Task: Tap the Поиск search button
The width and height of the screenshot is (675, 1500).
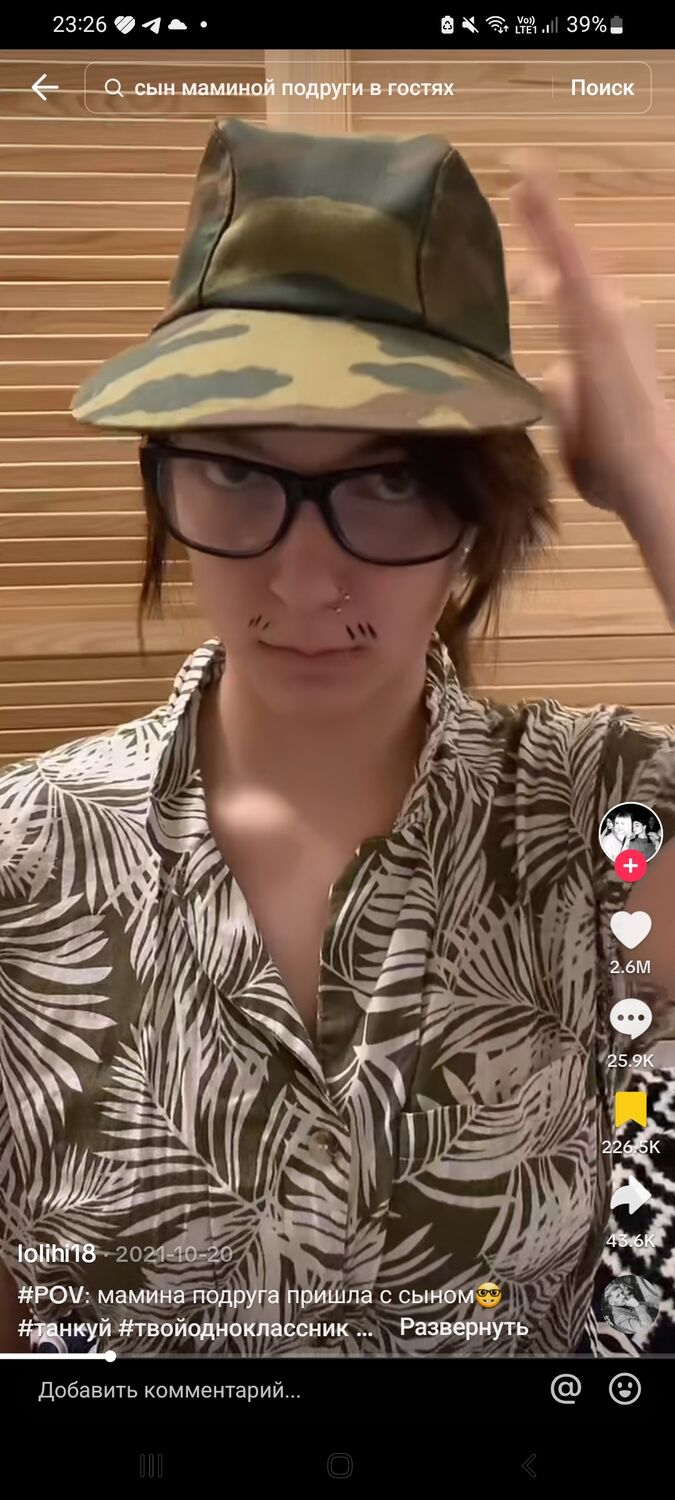Action: 602,88
